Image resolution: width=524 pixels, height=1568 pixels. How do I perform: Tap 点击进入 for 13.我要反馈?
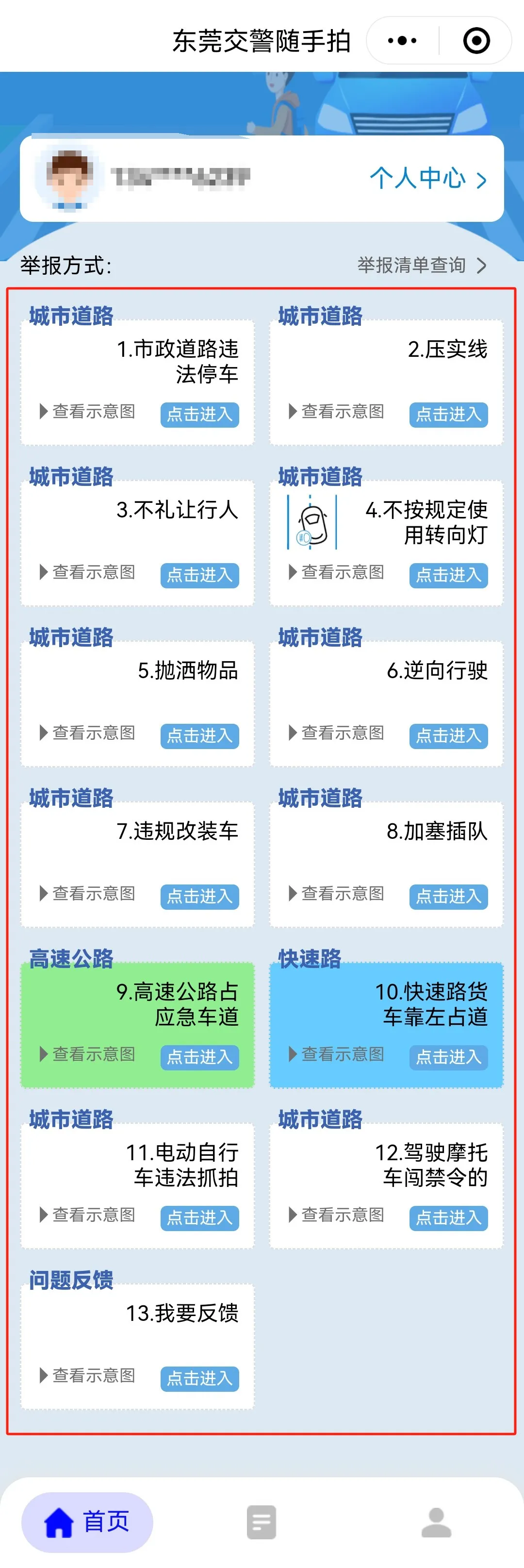[x=199, y=1378]
